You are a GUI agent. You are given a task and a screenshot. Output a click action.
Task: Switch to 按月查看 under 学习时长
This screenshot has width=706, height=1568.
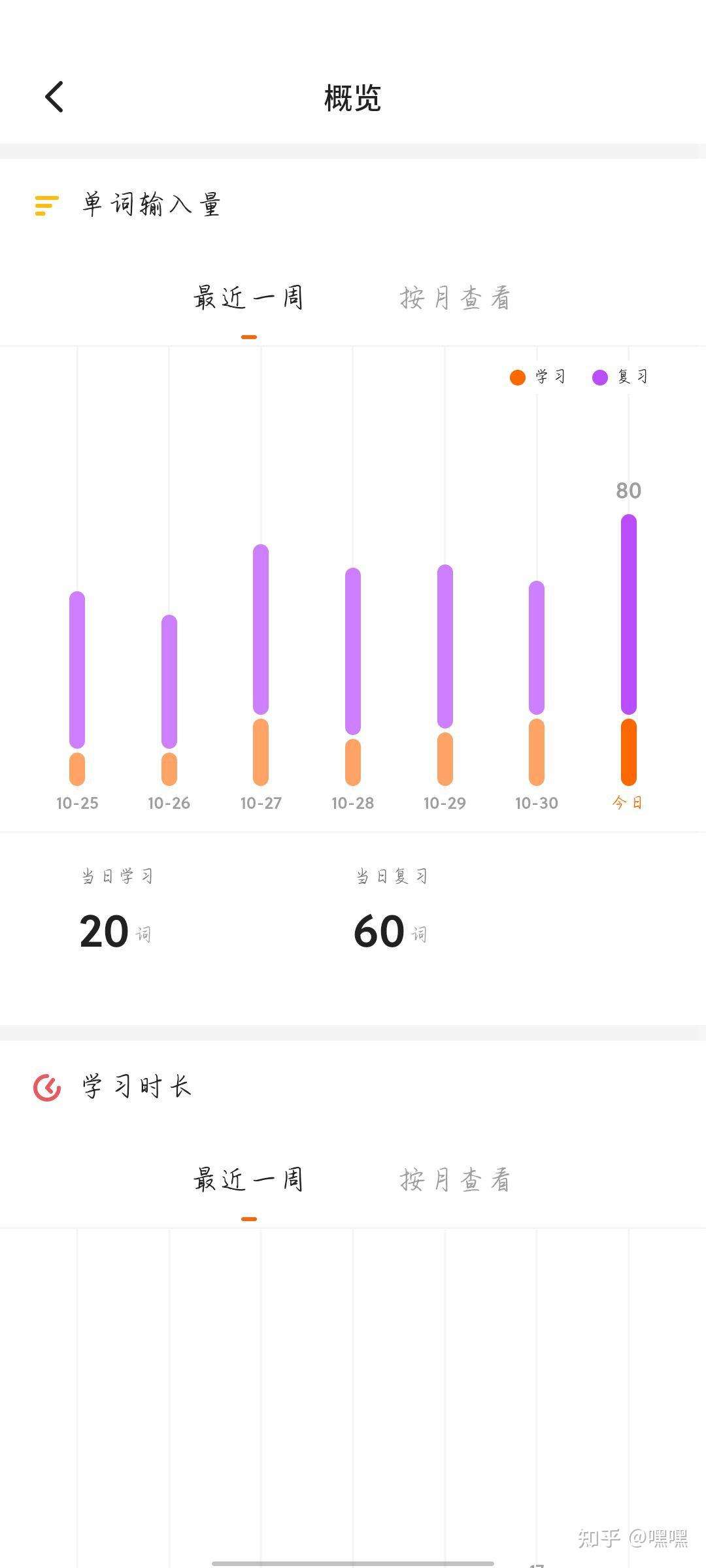click(455, 1180)
